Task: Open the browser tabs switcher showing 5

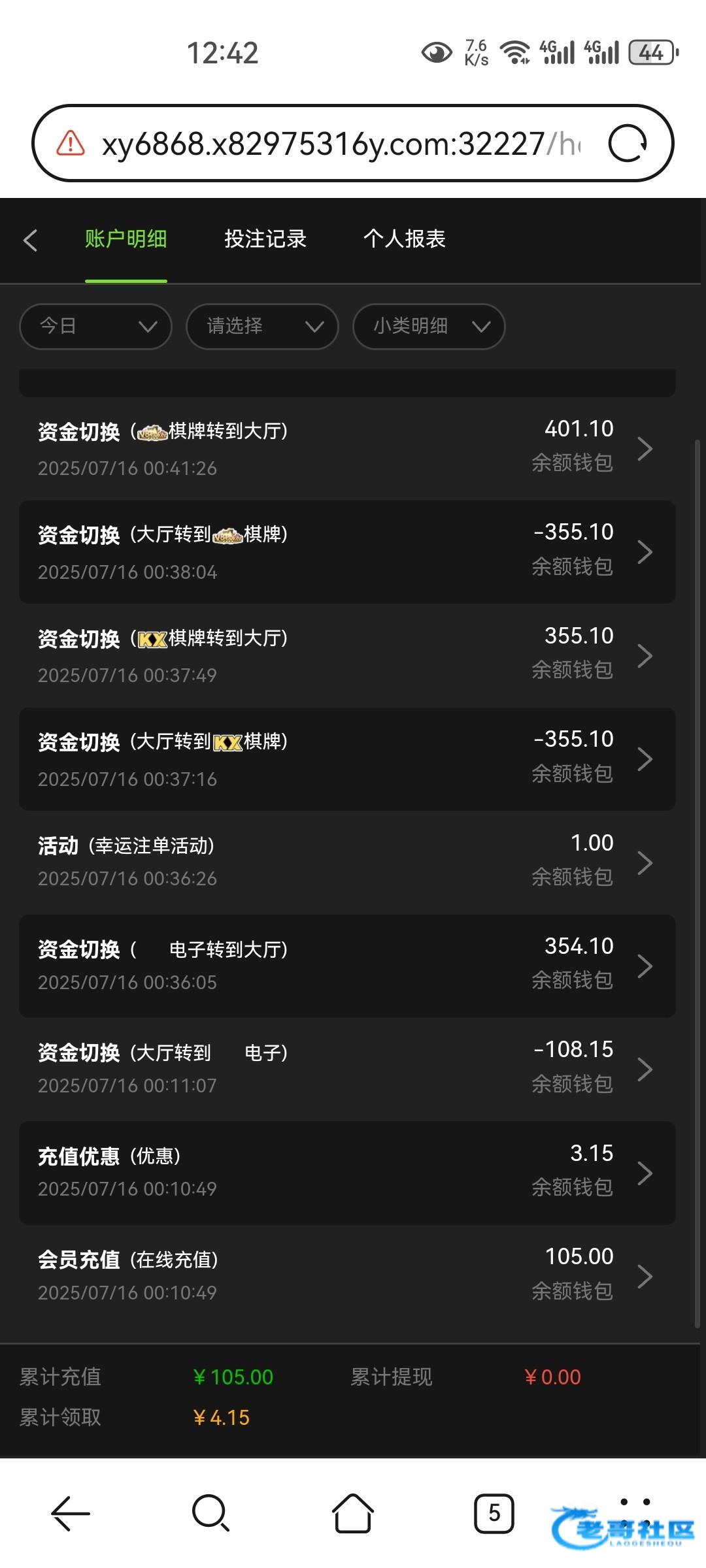Action: tap(494, 1512)
